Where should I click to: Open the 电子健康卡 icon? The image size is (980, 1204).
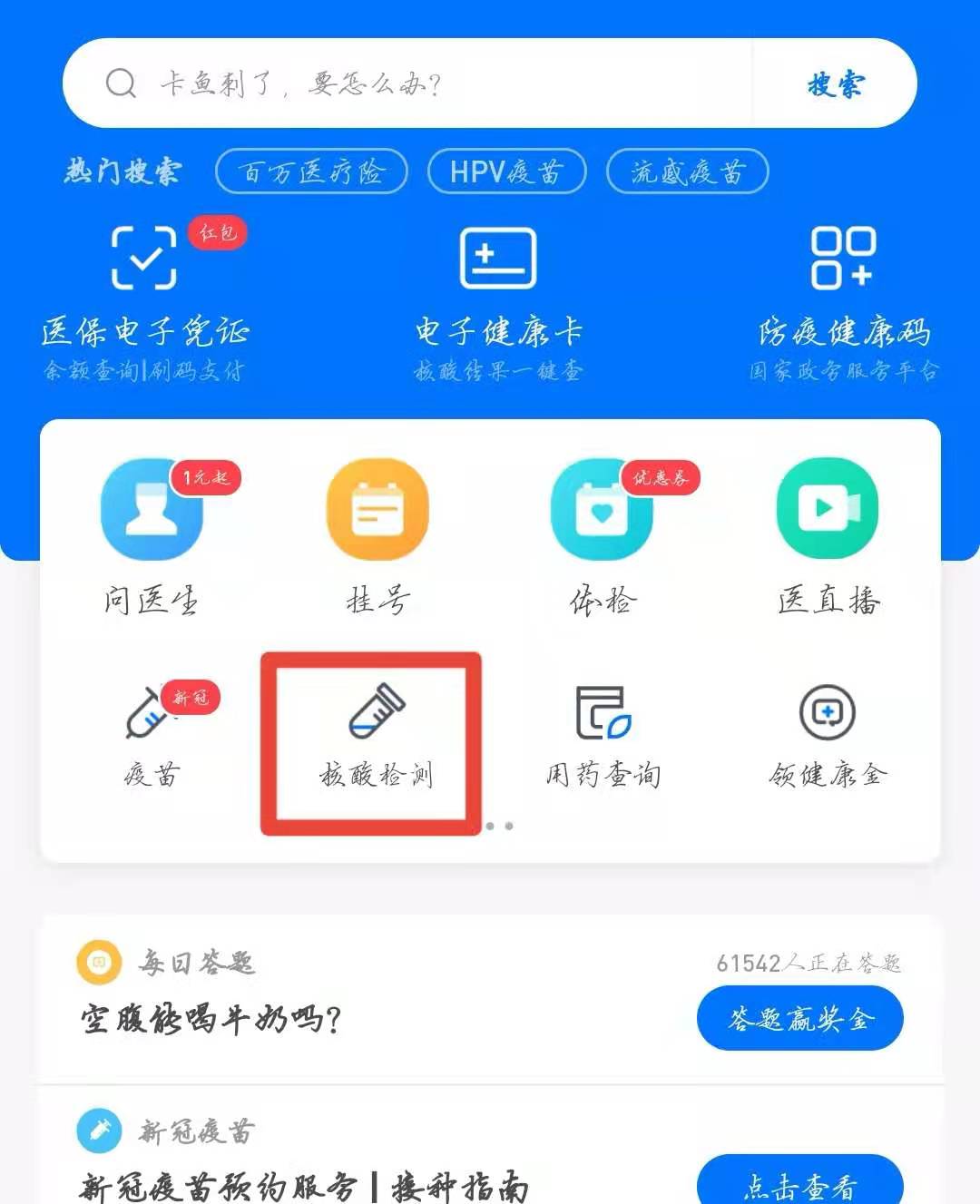pos(497,259)
